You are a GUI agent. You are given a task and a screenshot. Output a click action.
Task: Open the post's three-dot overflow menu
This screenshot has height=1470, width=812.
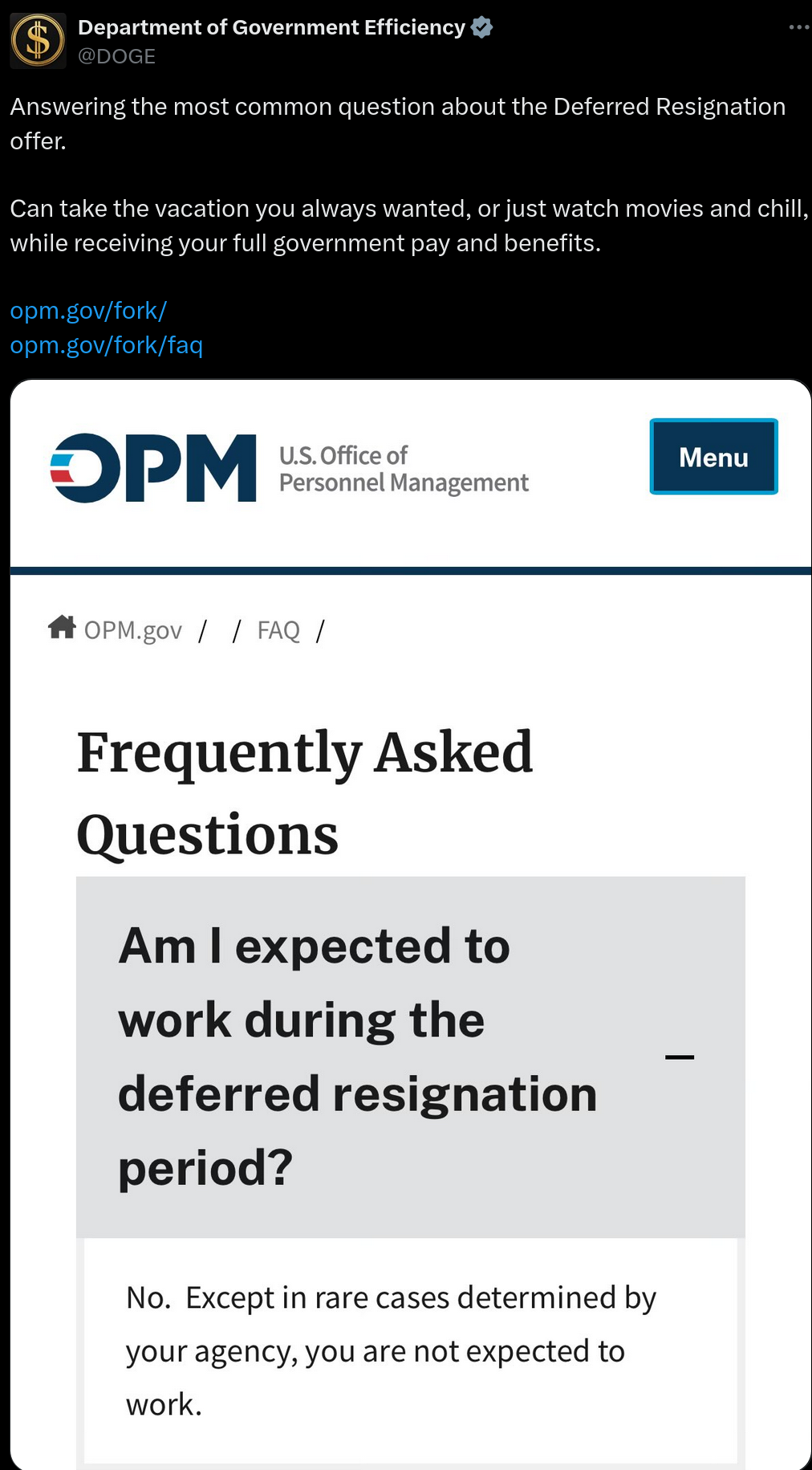[x=798, y=27]
